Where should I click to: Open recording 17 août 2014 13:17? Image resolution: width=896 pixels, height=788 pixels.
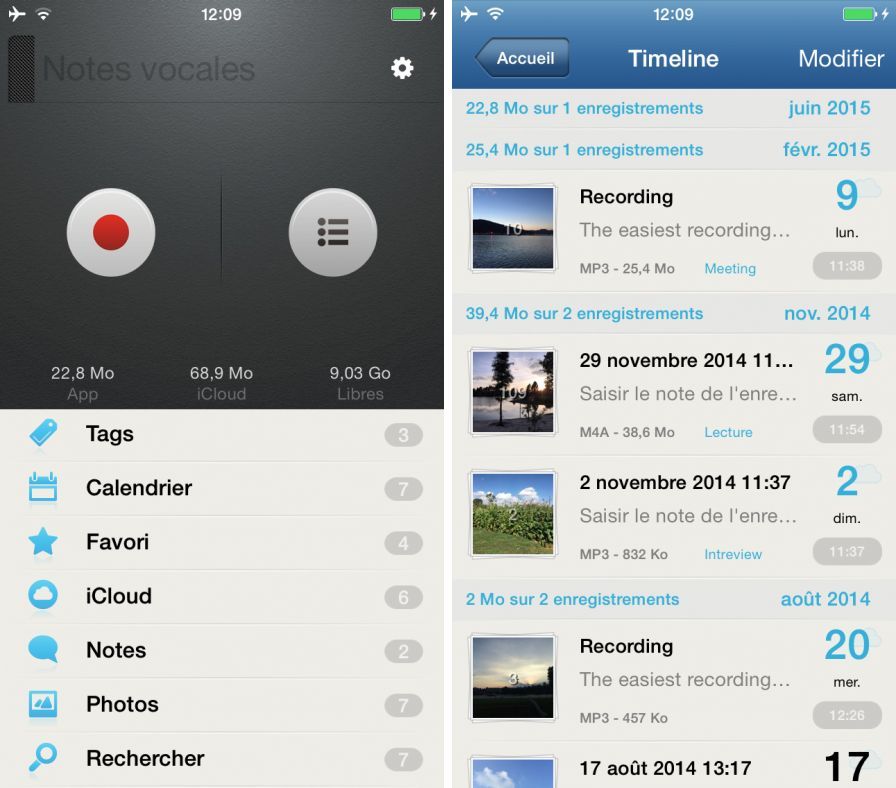(x=675, y=769)
